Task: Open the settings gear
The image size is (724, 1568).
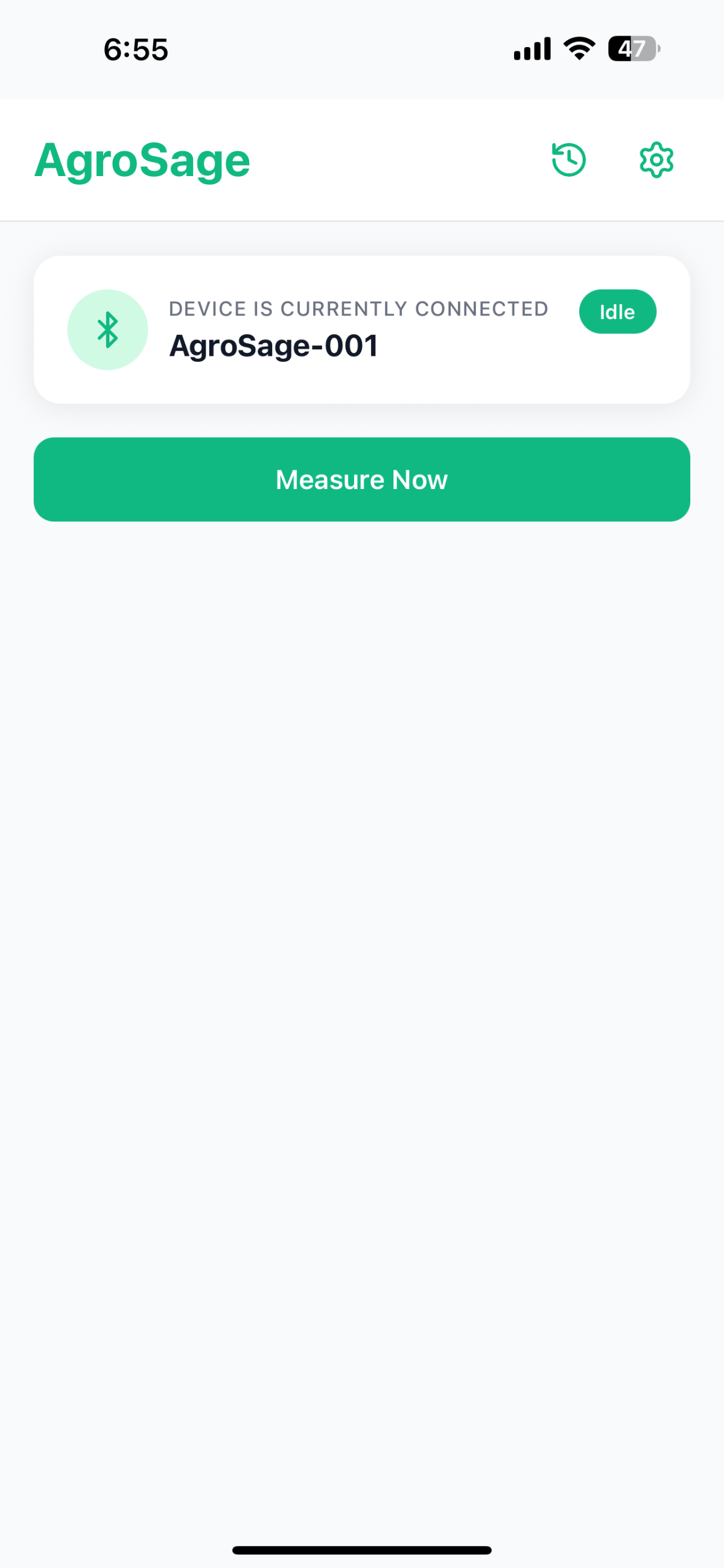Action: coord(656,160)
